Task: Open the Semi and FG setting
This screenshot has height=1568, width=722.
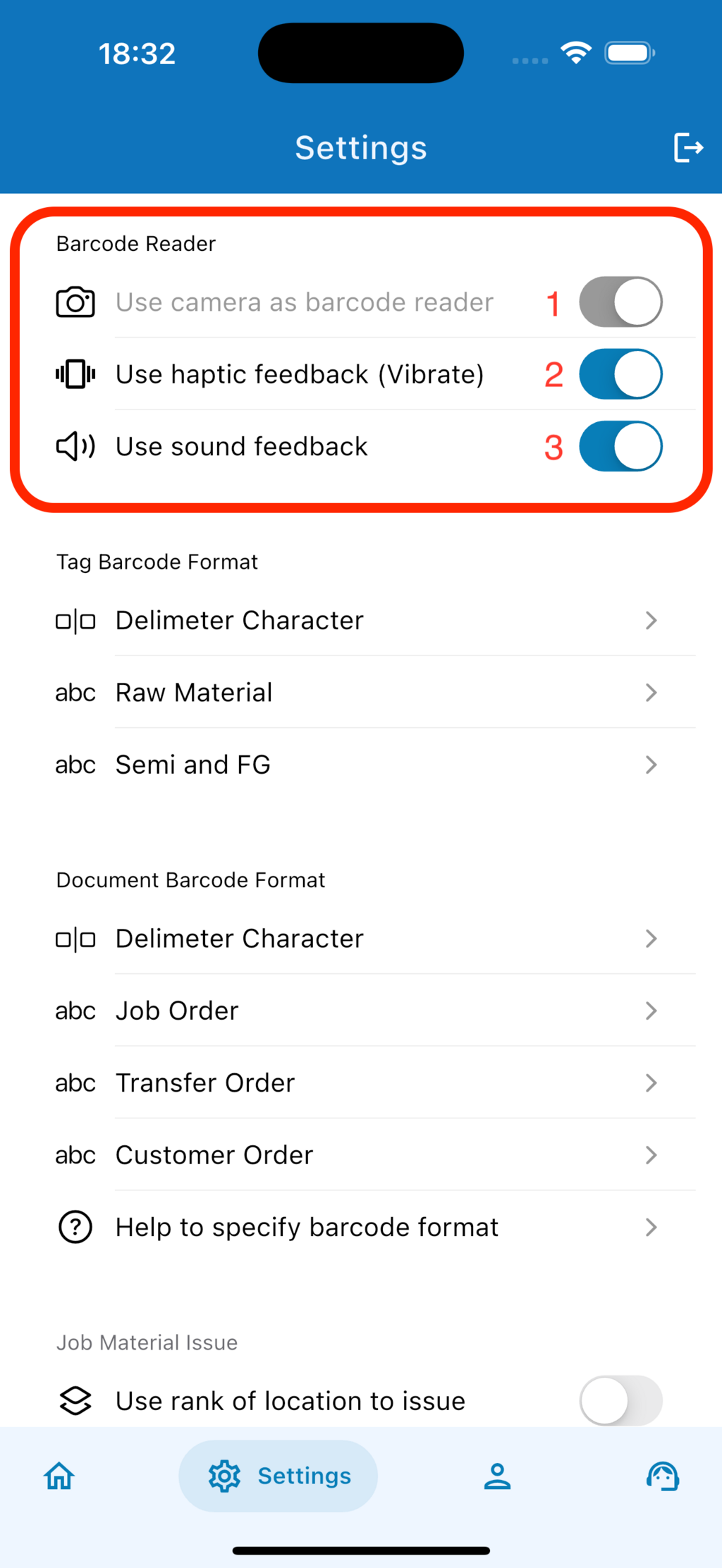Action: tap(360, 765)
